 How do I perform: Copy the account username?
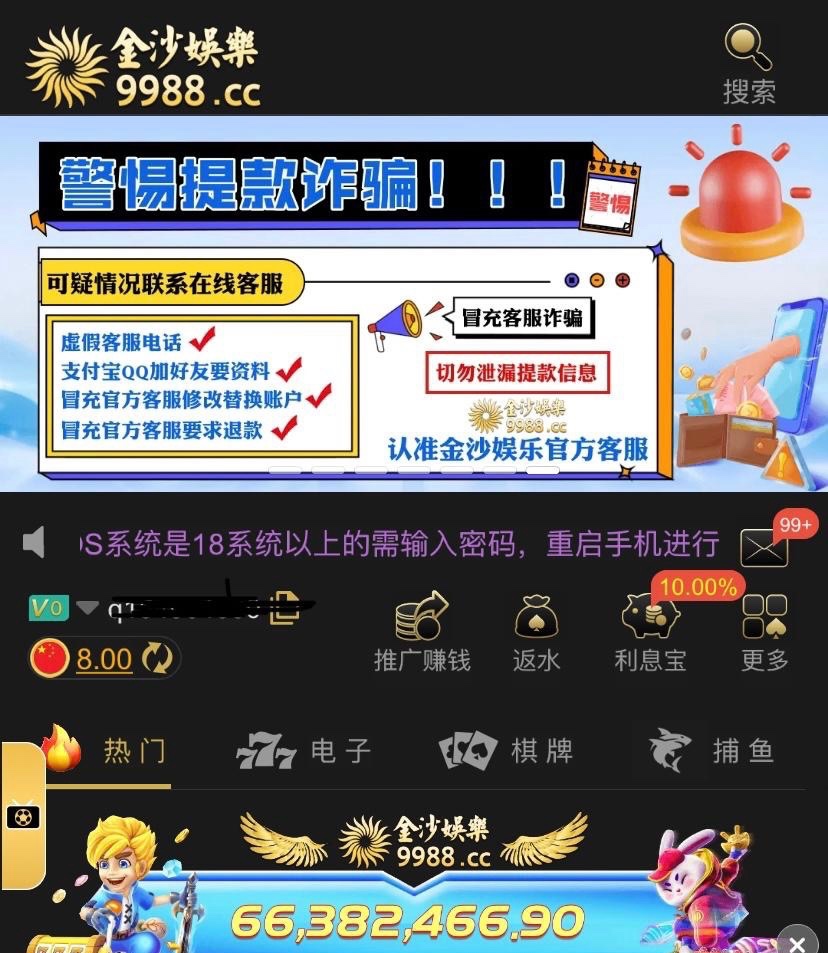click(x=285, y=605)
